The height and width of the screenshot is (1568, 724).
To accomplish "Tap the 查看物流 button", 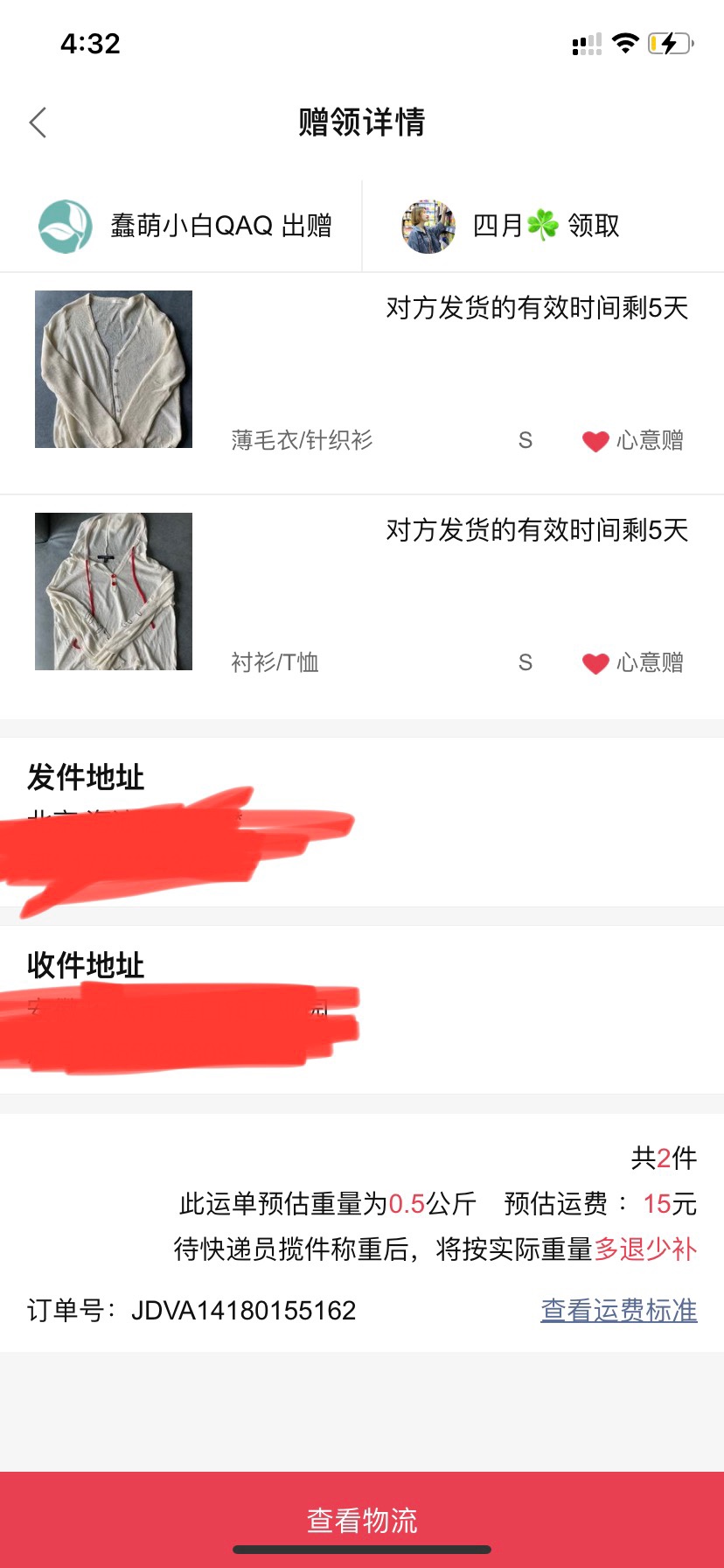I will pyautogui.click(x=362, y=1520).
